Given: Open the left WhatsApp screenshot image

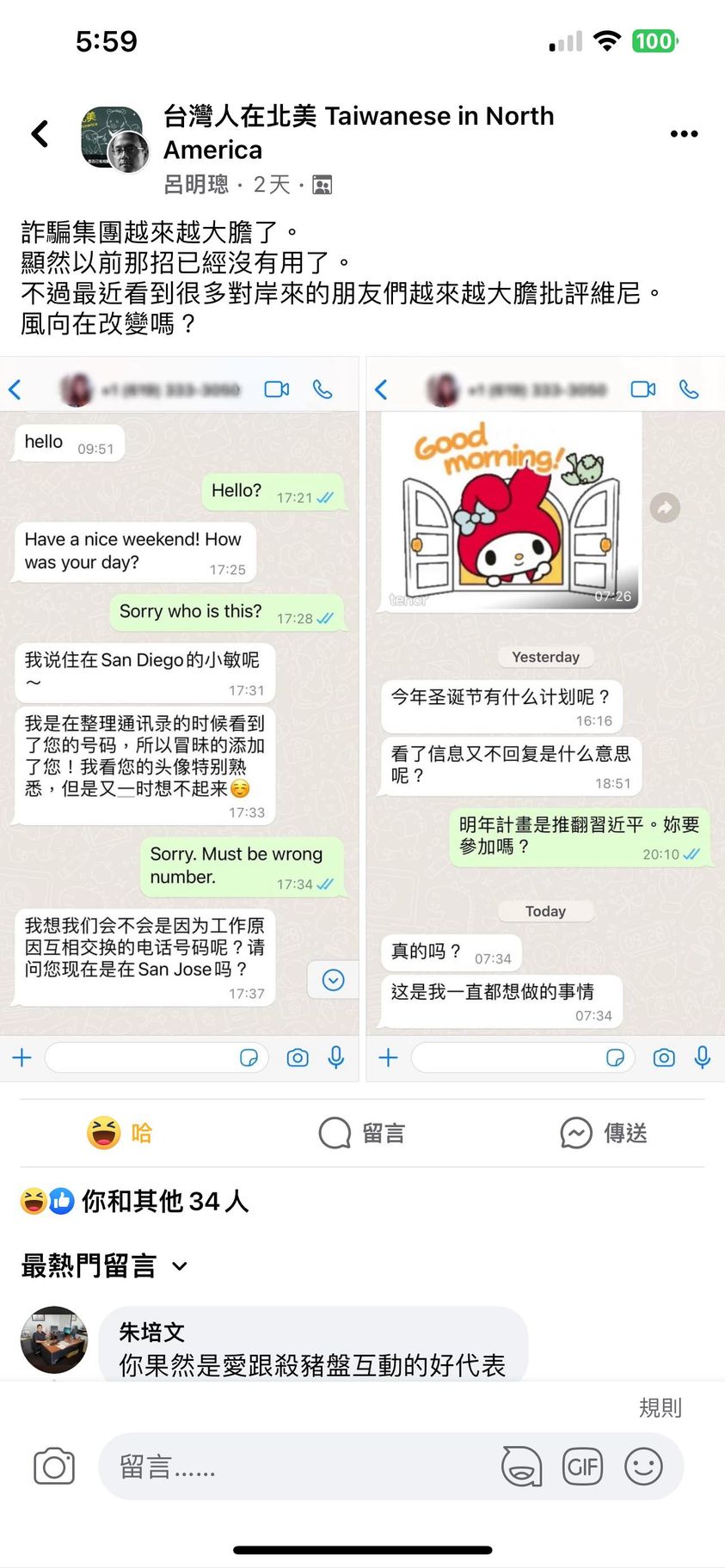Looking at the screenshot, I should coord(179,719).
